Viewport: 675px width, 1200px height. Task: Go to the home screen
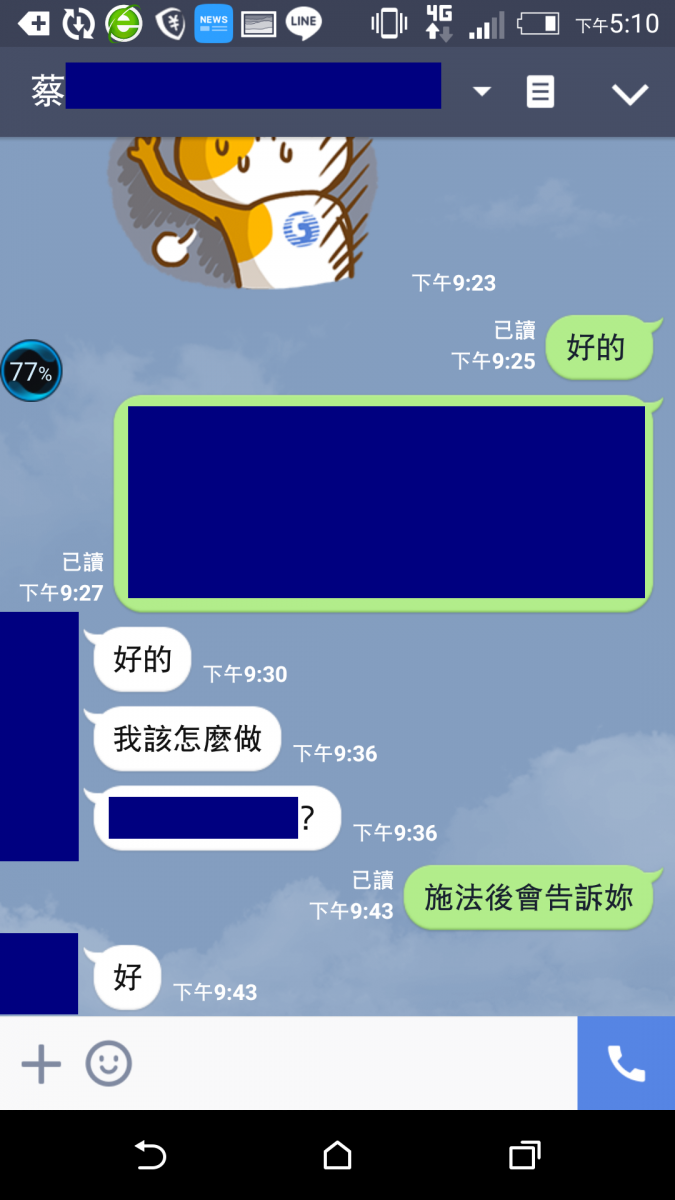click(x=338, y=1156)
